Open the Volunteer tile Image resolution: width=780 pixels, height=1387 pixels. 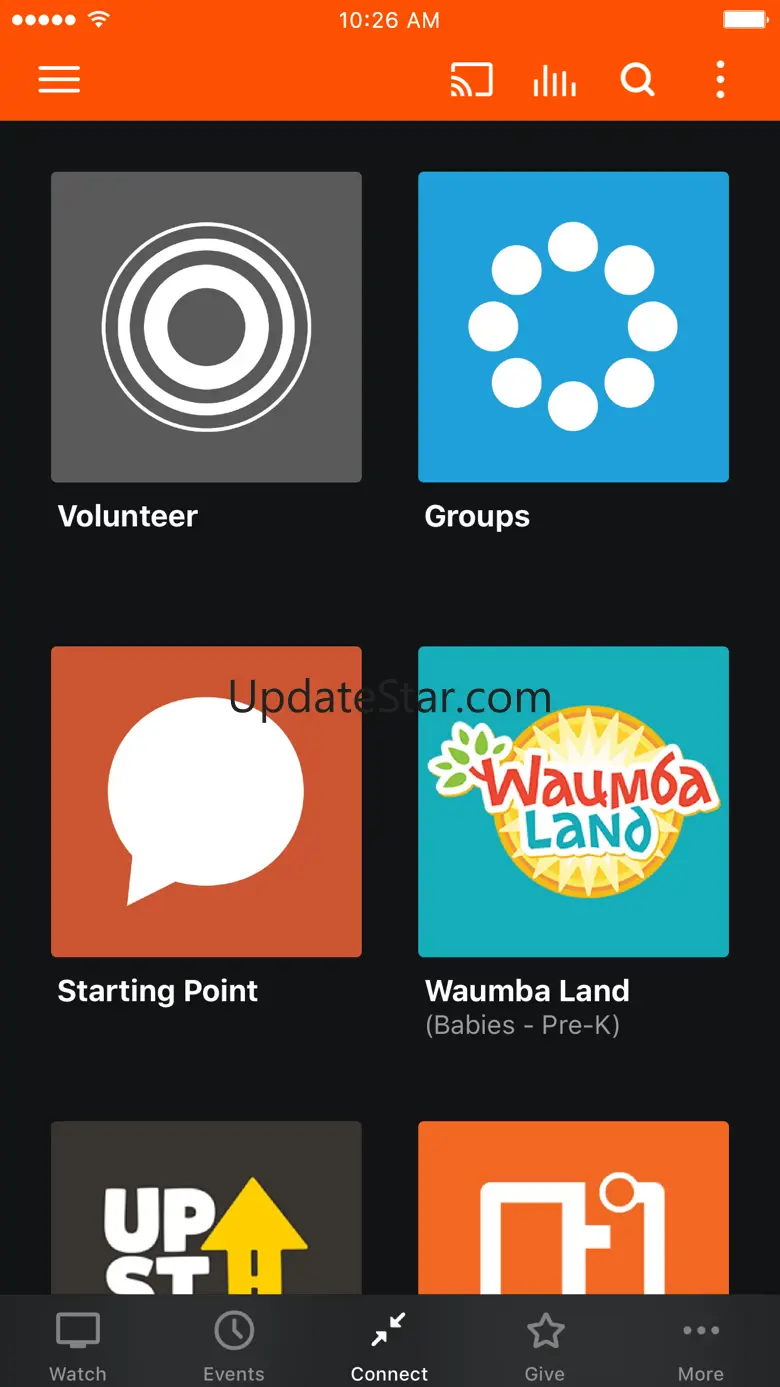coord(206,327)
